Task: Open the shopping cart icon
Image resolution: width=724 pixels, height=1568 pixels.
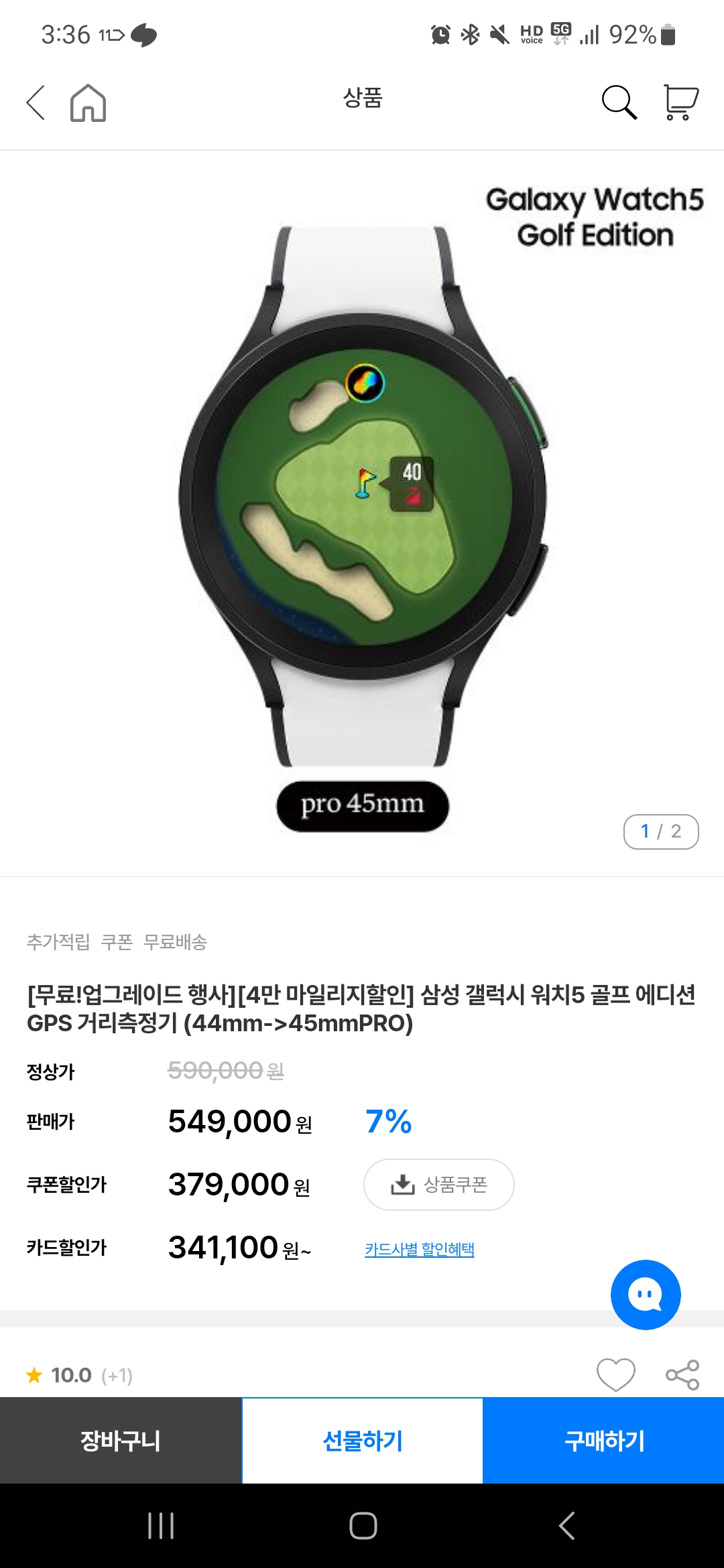Action: [680, 103]
